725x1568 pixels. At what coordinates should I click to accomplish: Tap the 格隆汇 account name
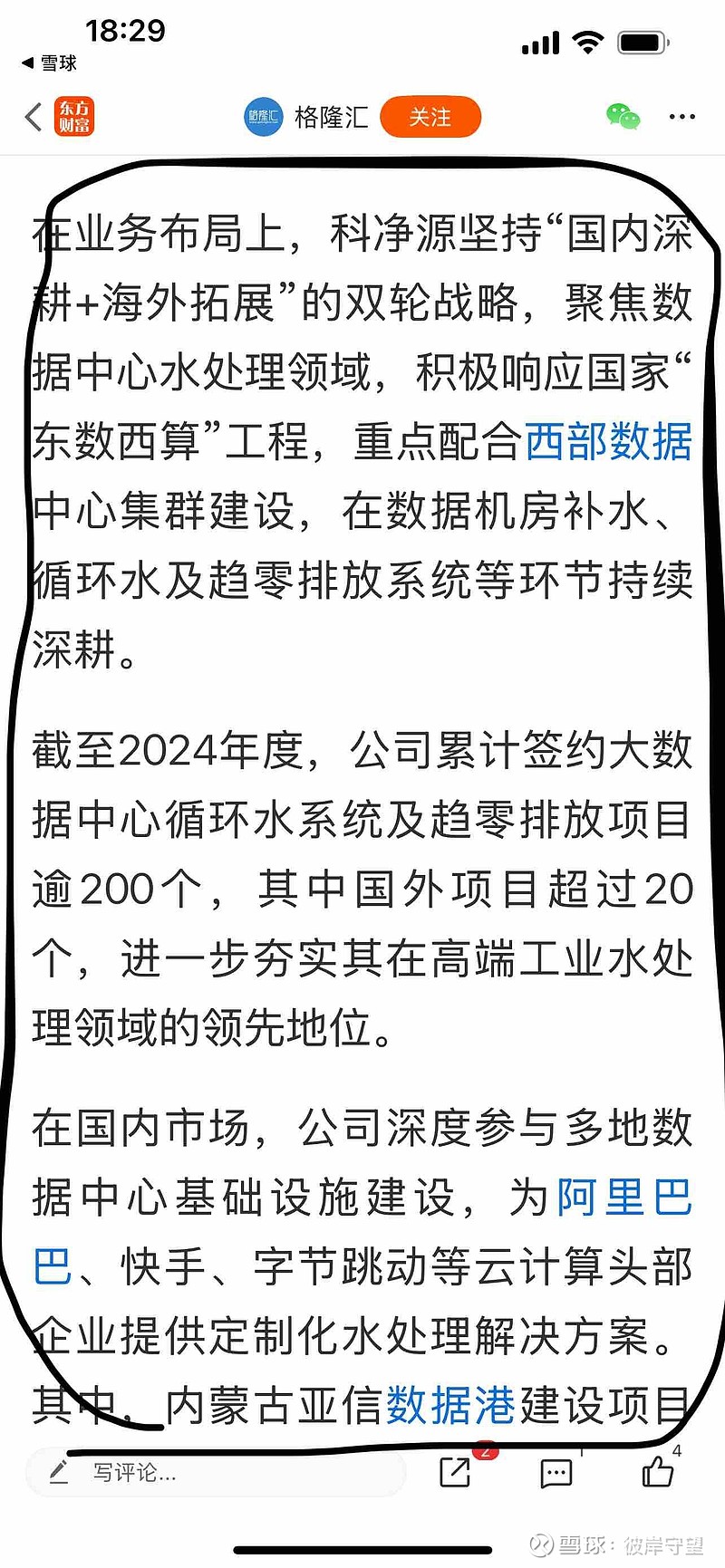[330, 117]
